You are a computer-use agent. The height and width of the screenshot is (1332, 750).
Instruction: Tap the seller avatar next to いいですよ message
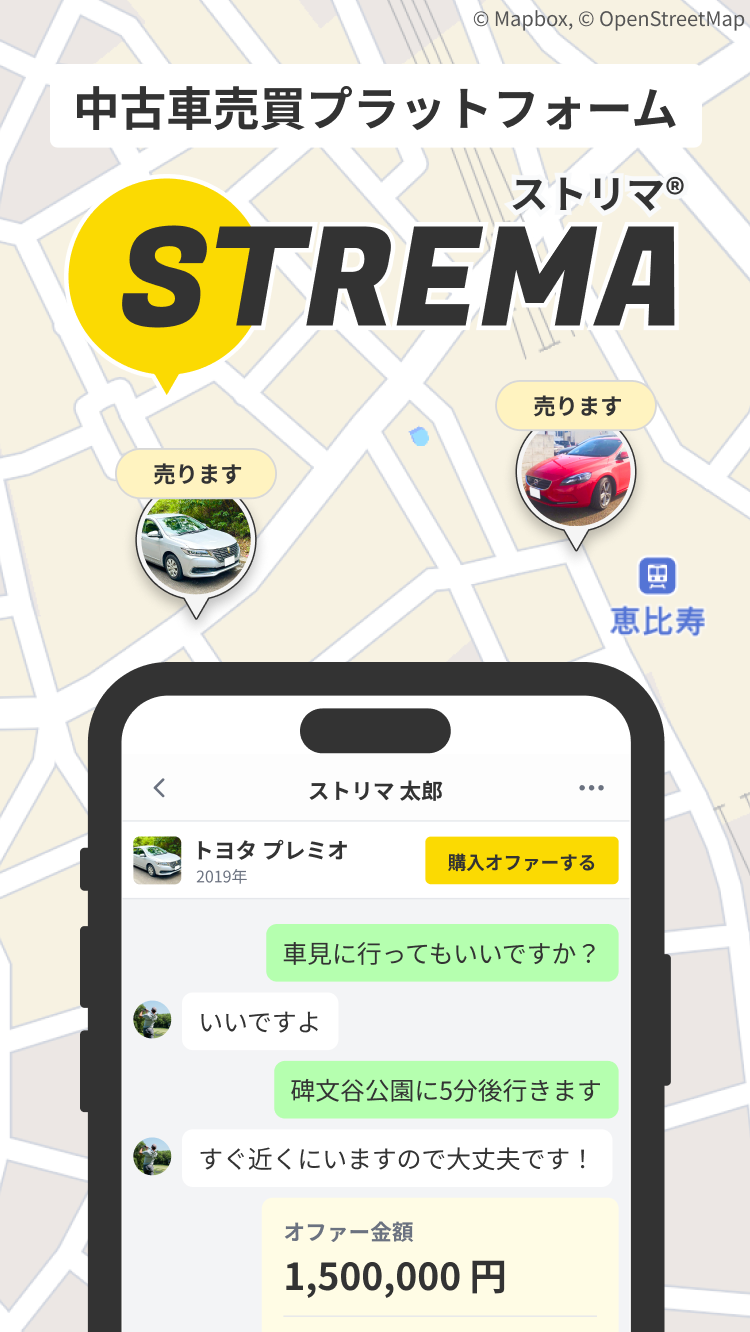point(152,1021)
